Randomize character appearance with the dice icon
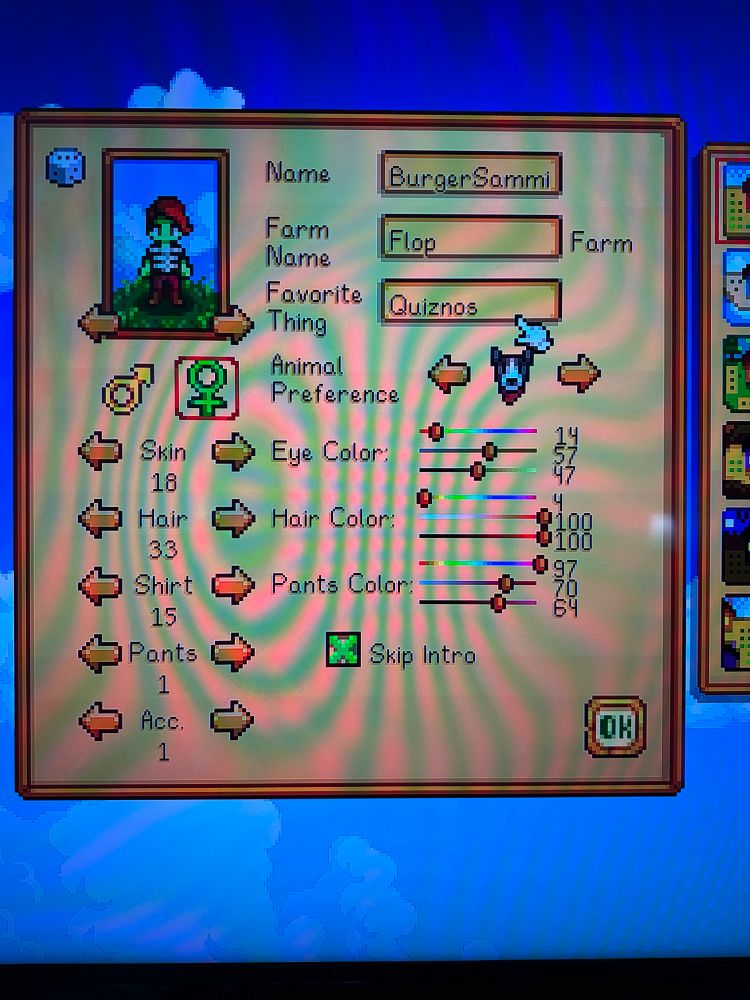 [63, 168]
